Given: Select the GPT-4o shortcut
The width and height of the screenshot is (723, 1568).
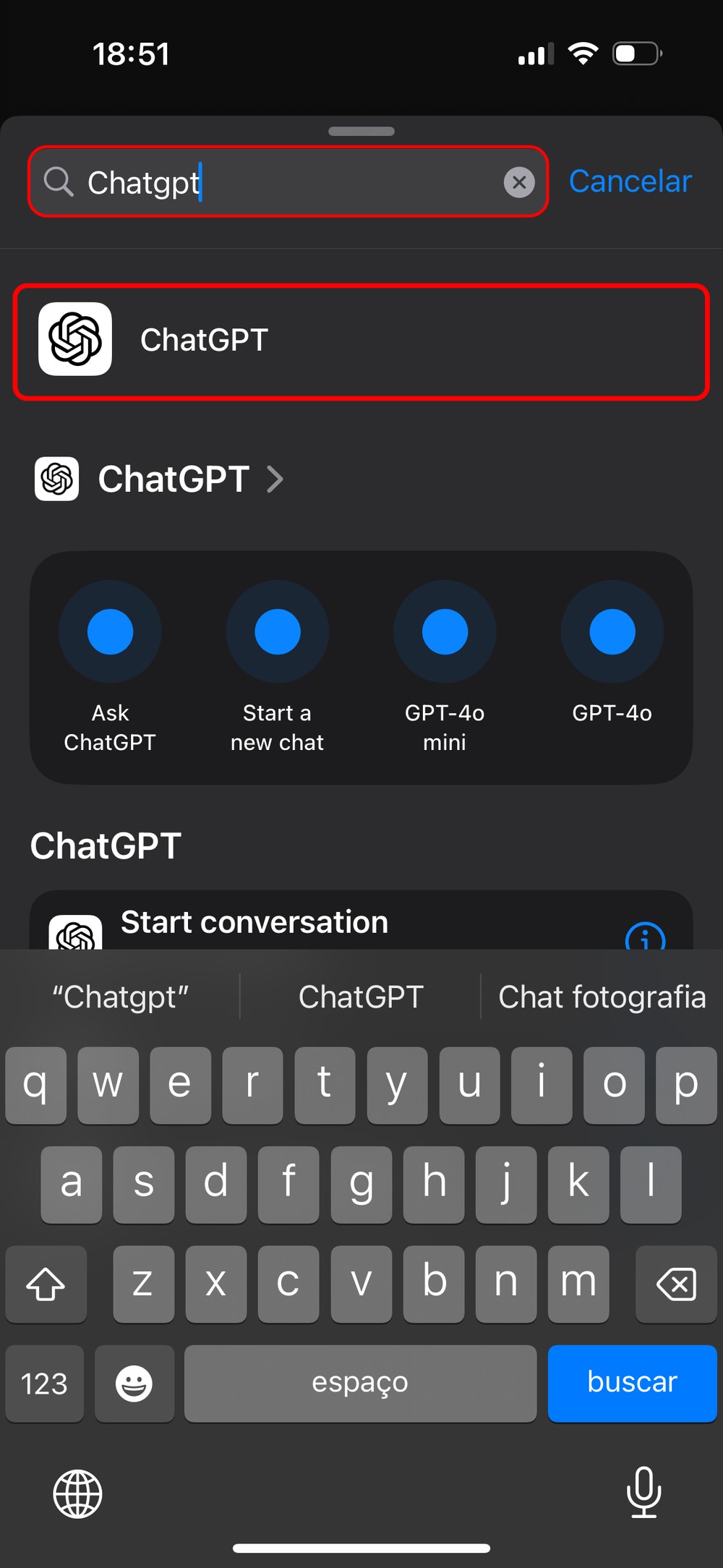Looking at the screenshot, I should click(612, 632).
